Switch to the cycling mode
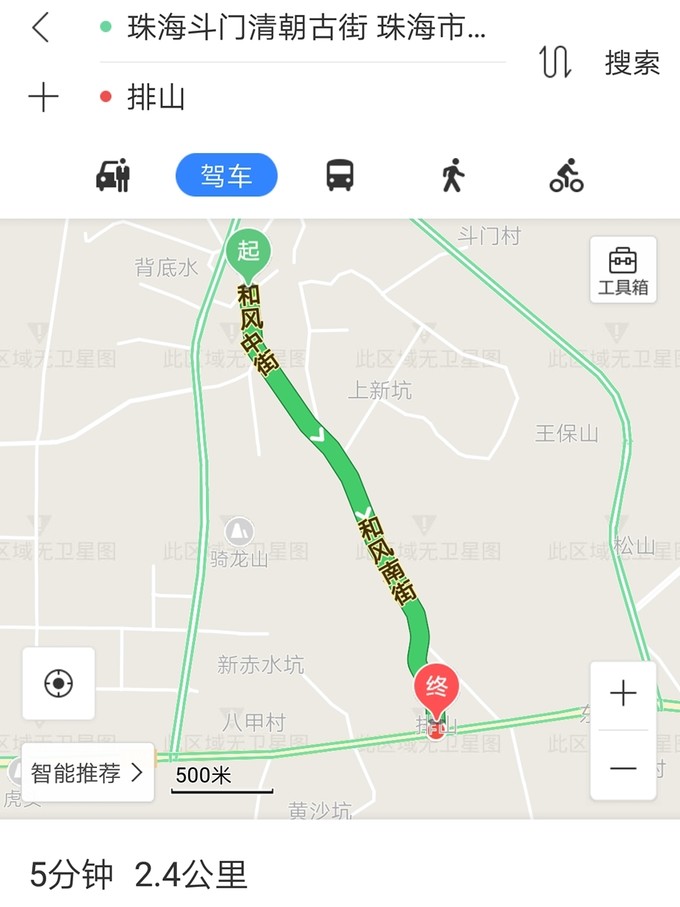Viewport: 680px width, 907px height. [x=566, y=176]
